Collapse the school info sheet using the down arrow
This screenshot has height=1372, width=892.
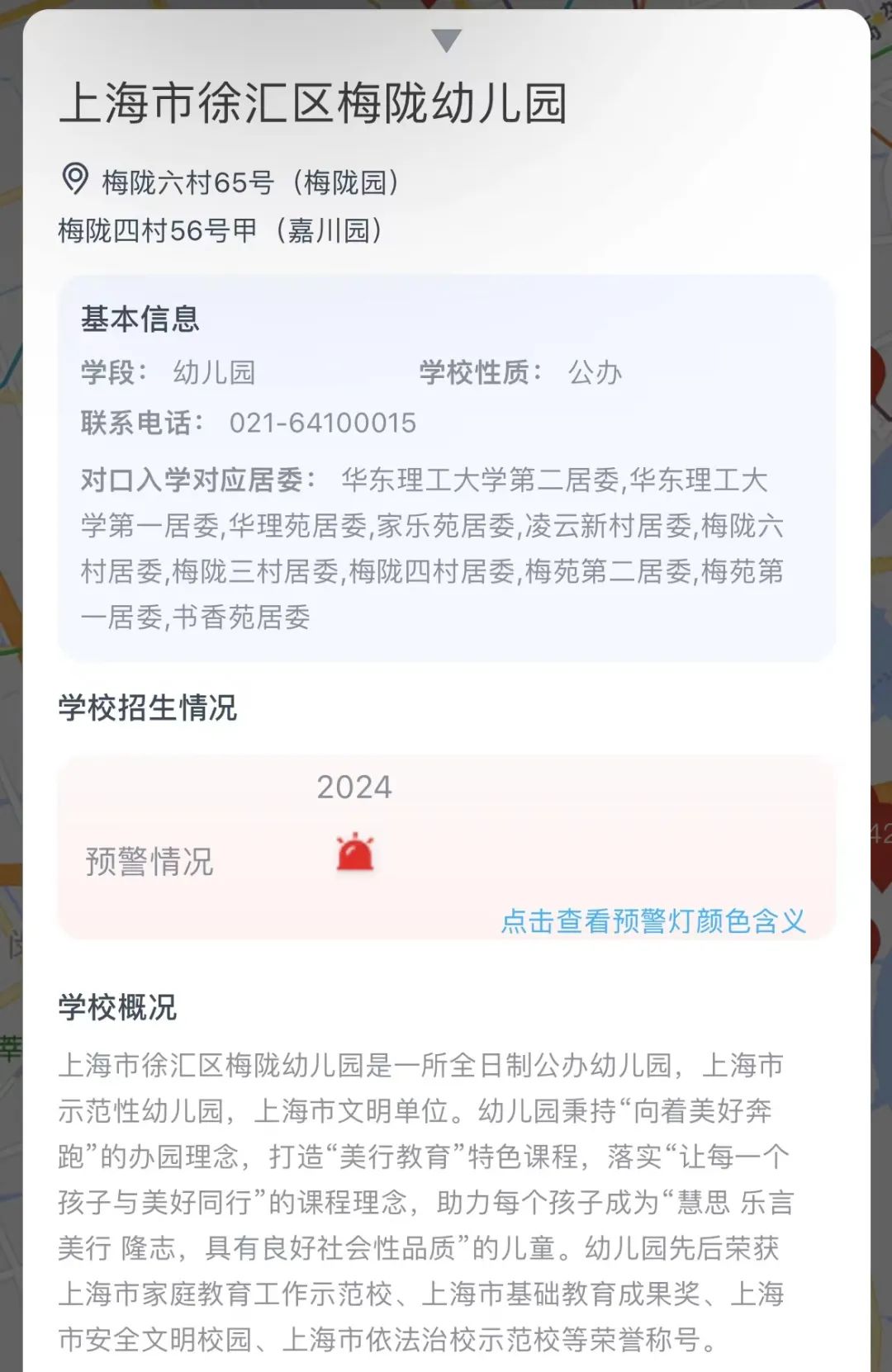tap(446, 40)
